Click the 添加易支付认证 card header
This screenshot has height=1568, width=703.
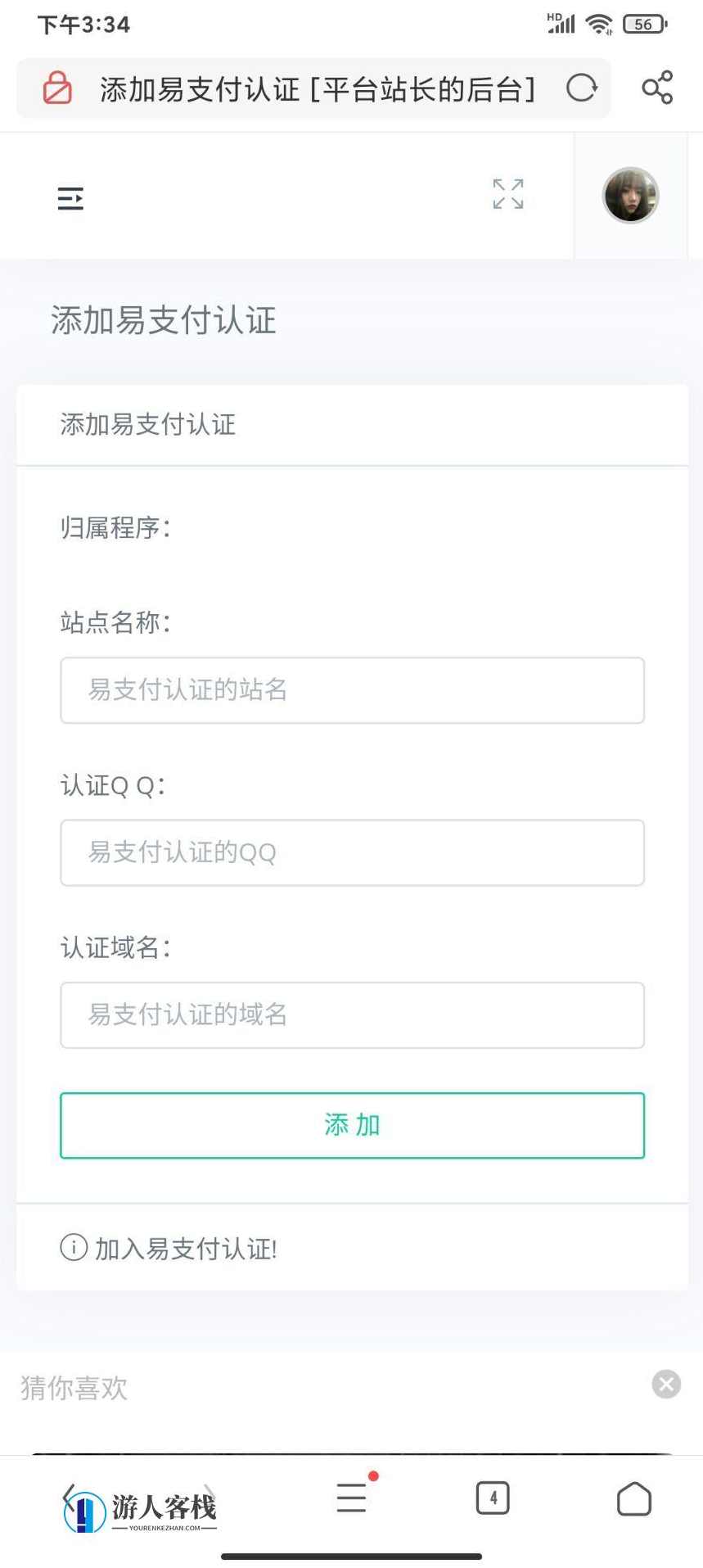coord(147,424)
